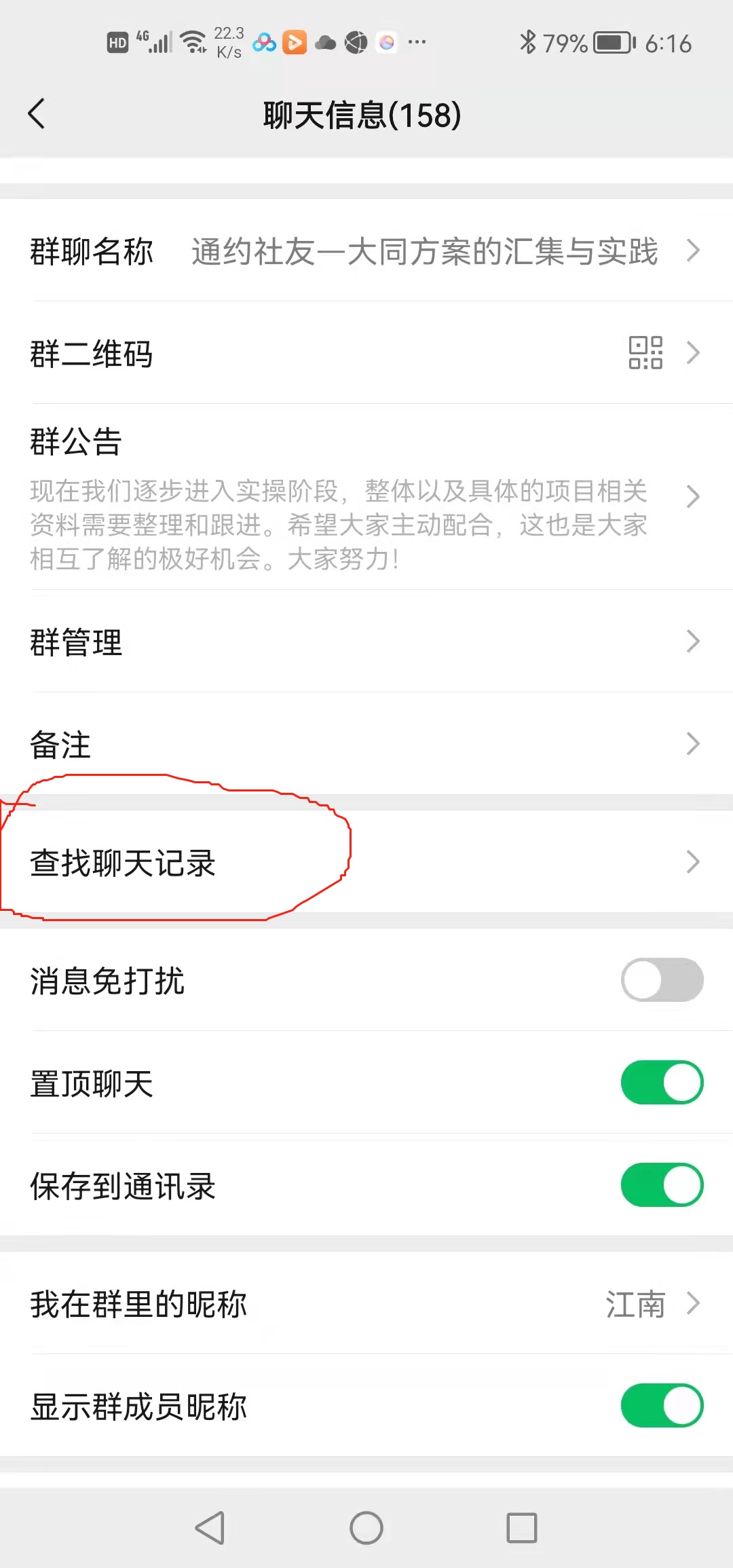Toggle off 显示群成员昵称
Image resolution: width=733 pixels, height=1568 pixels.
click(x=662, y=1405)
